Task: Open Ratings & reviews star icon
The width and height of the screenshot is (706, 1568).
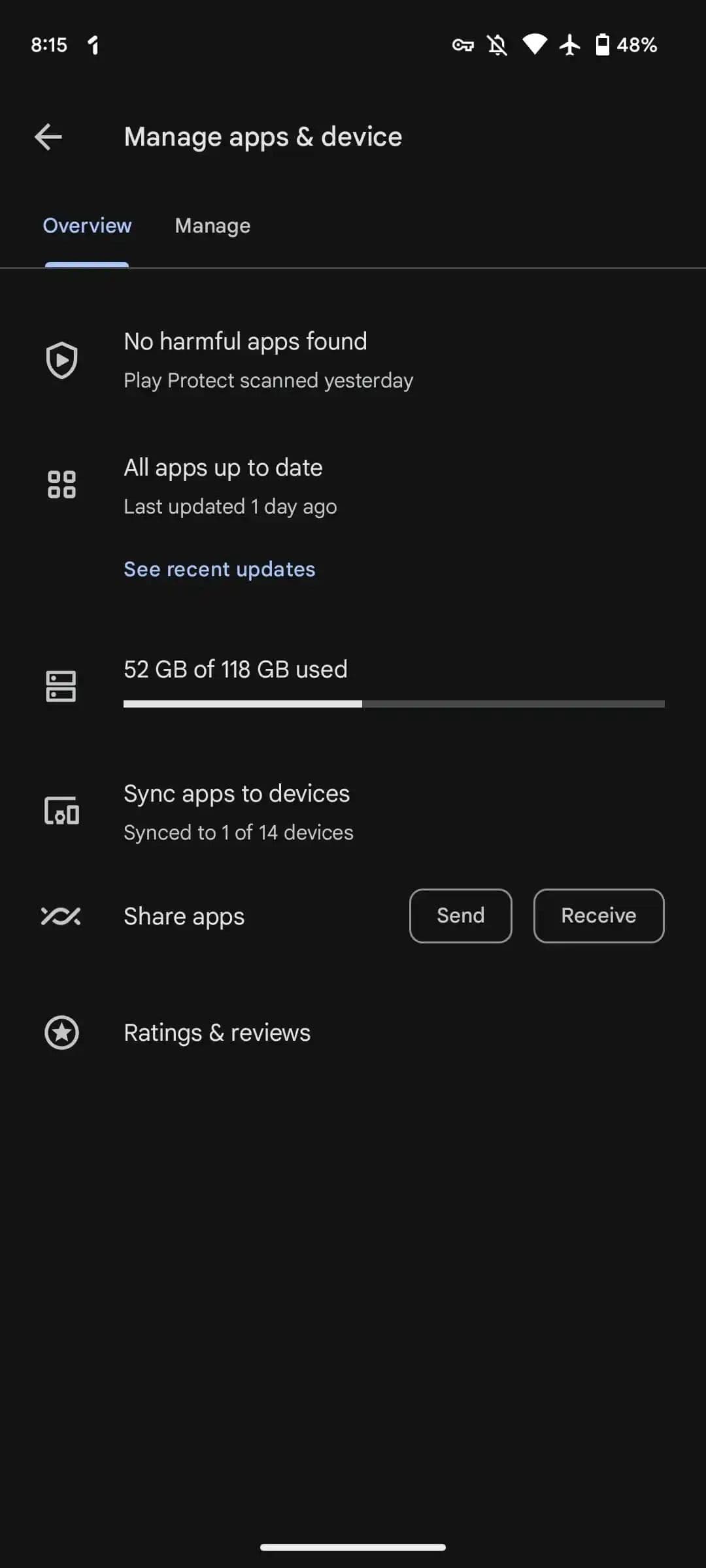Action: [61, 1032]
